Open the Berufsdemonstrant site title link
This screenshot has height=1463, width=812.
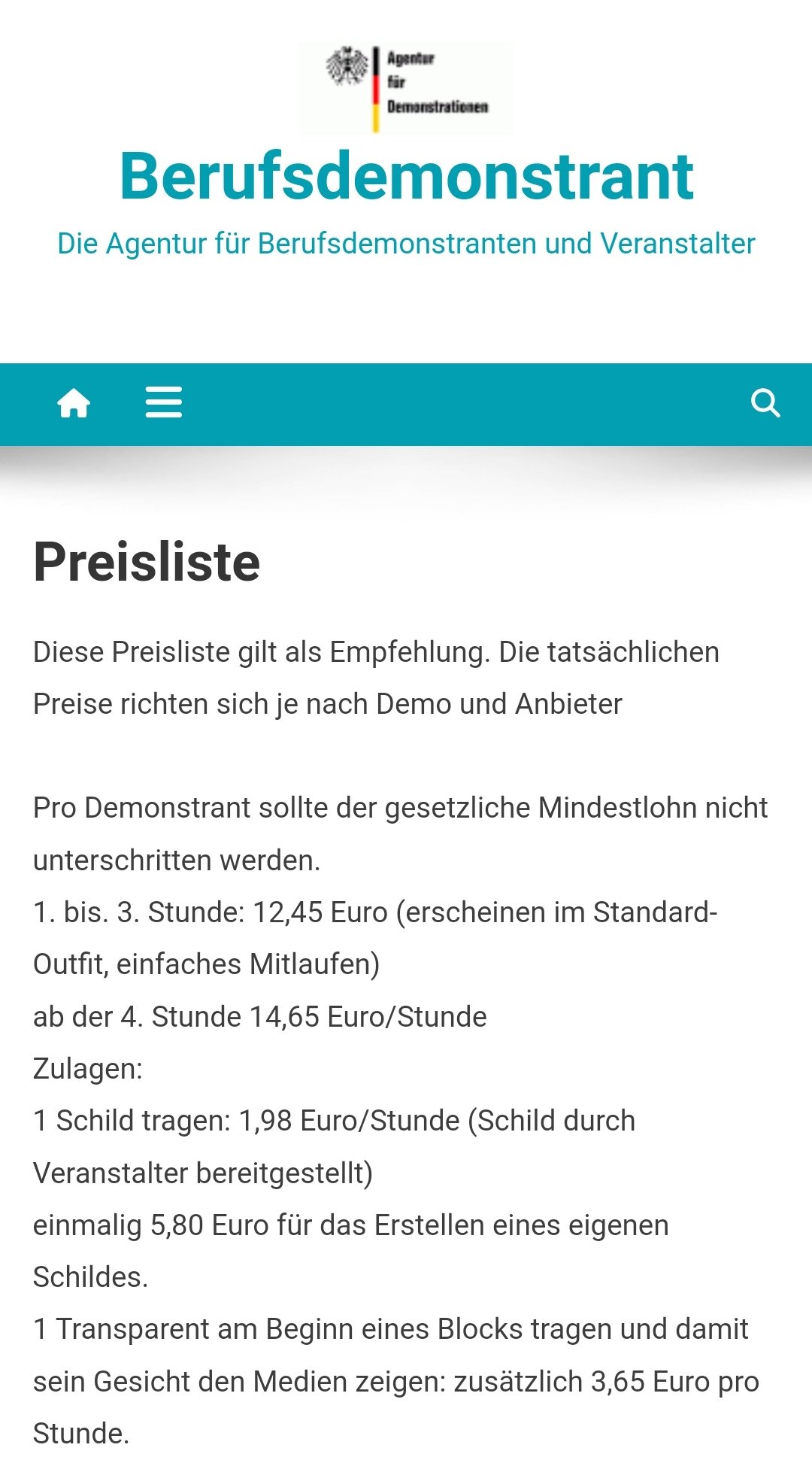406,176
